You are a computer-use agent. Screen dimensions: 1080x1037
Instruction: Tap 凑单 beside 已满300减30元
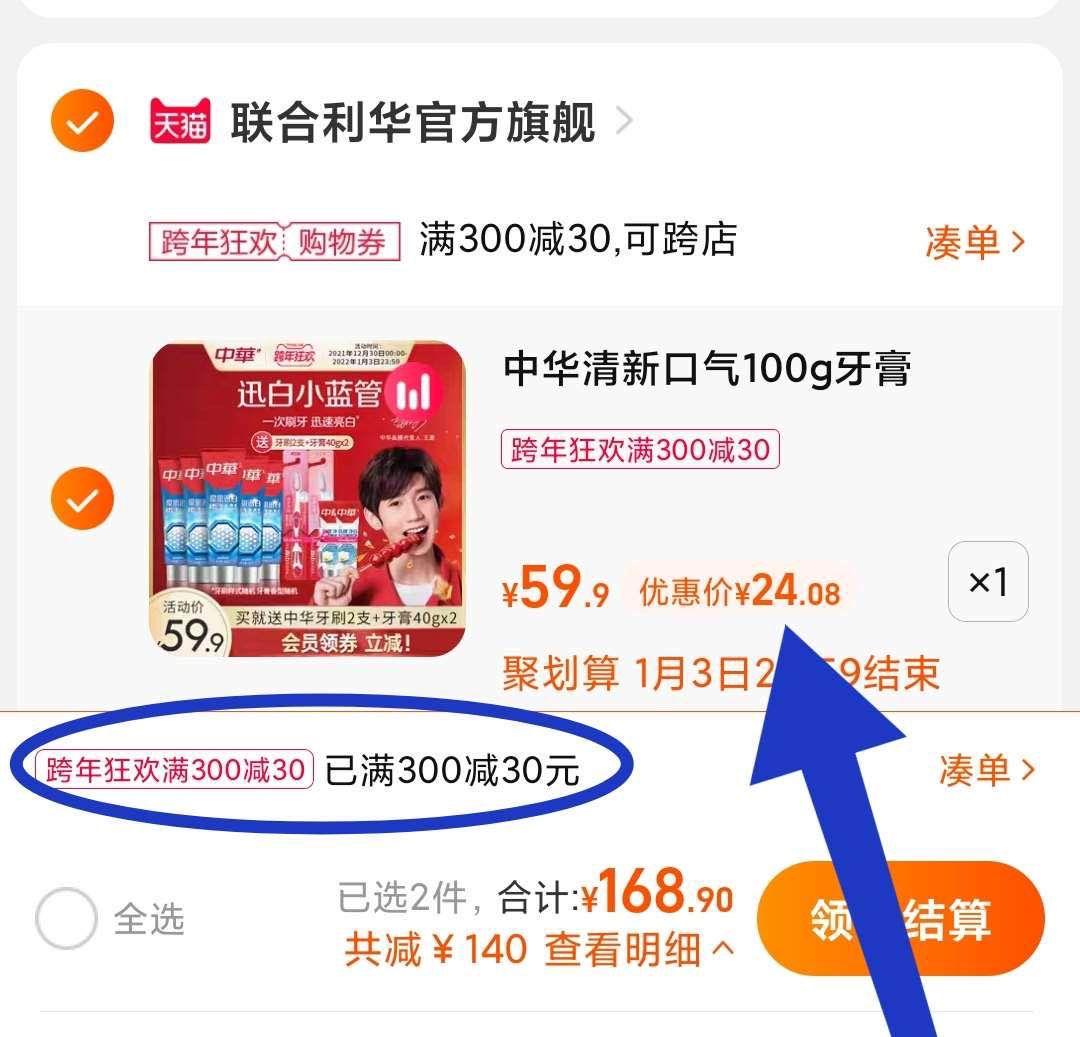pos(986,769)
